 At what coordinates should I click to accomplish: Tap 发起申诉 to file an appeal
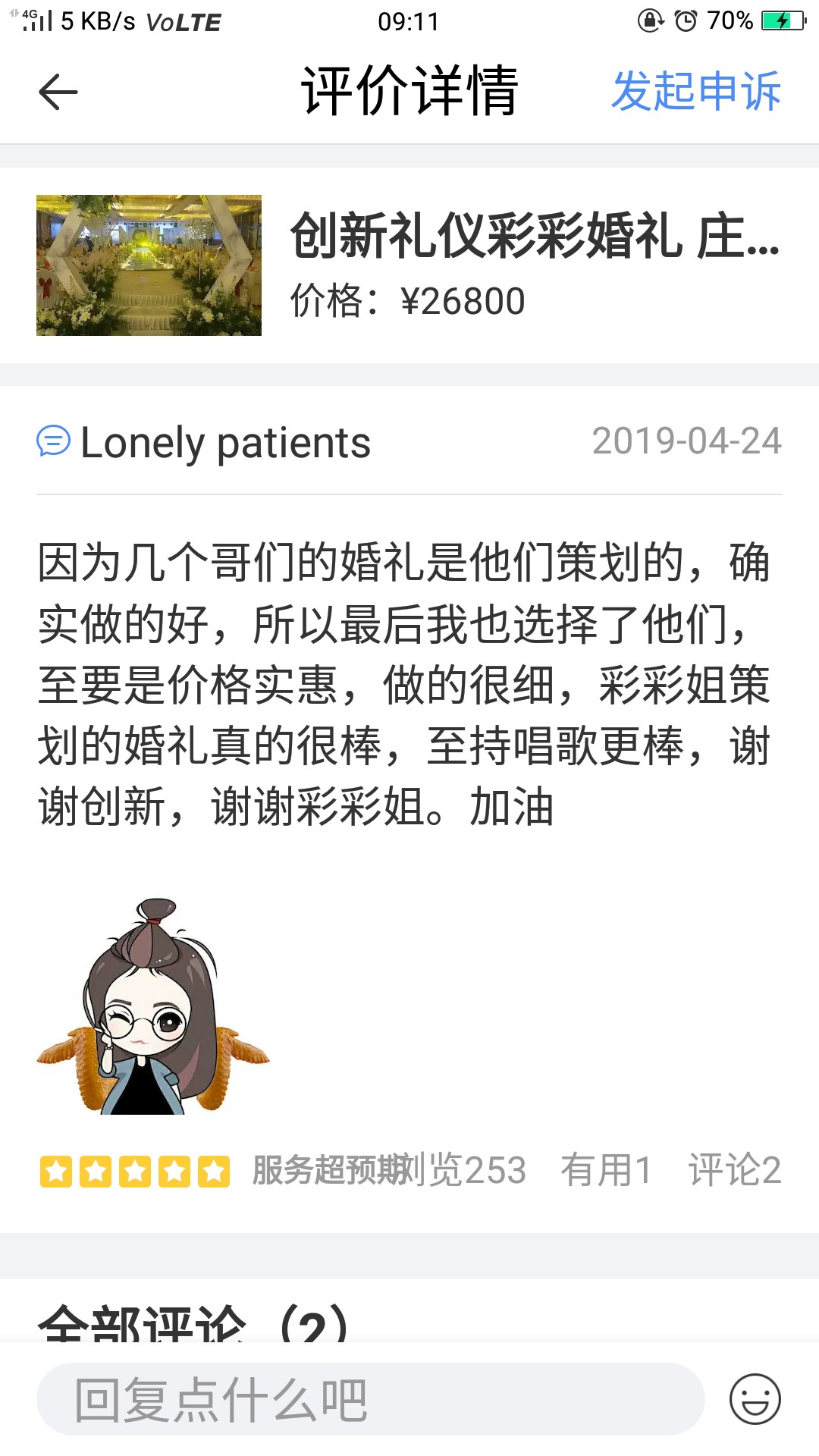pos(695,92)
